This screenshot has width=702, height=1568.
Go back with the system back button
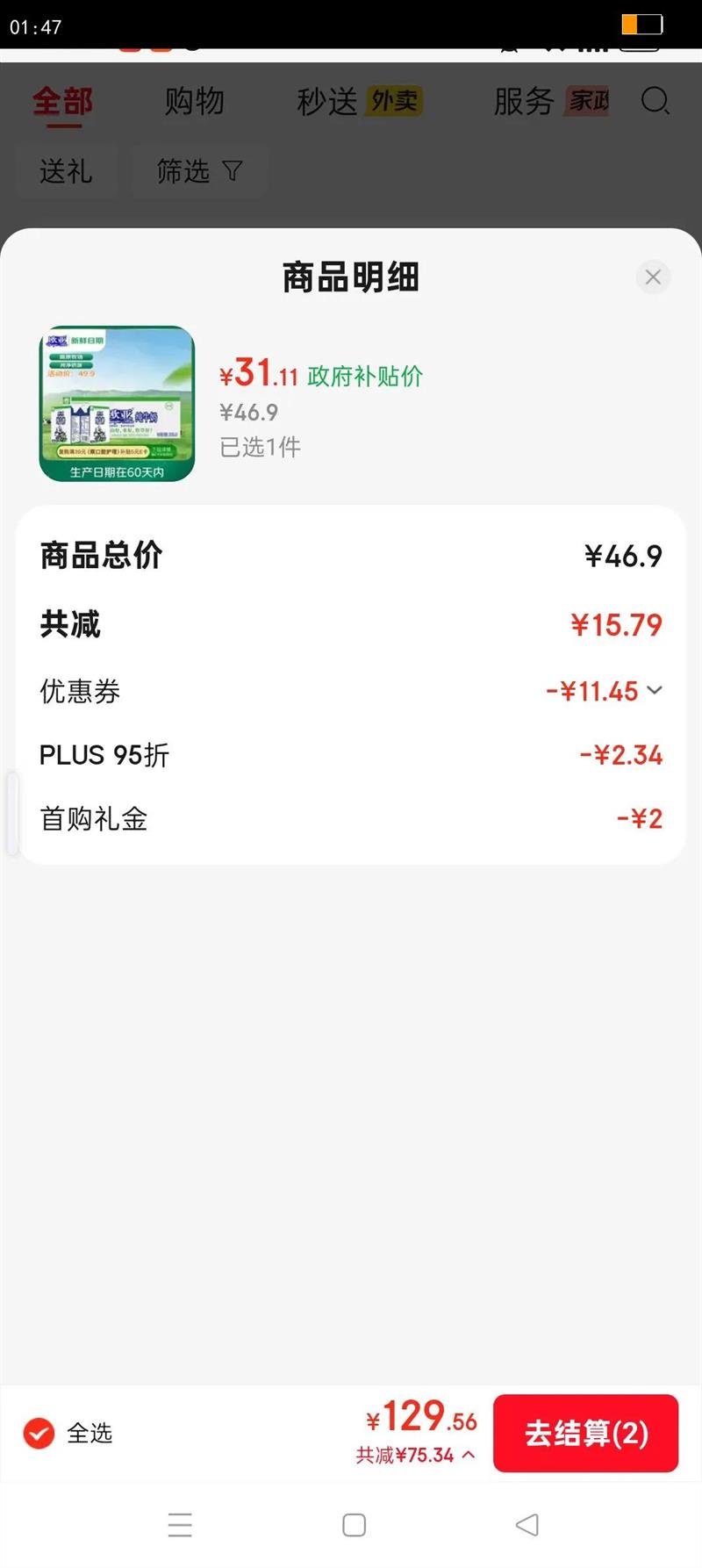point(526,1525)
